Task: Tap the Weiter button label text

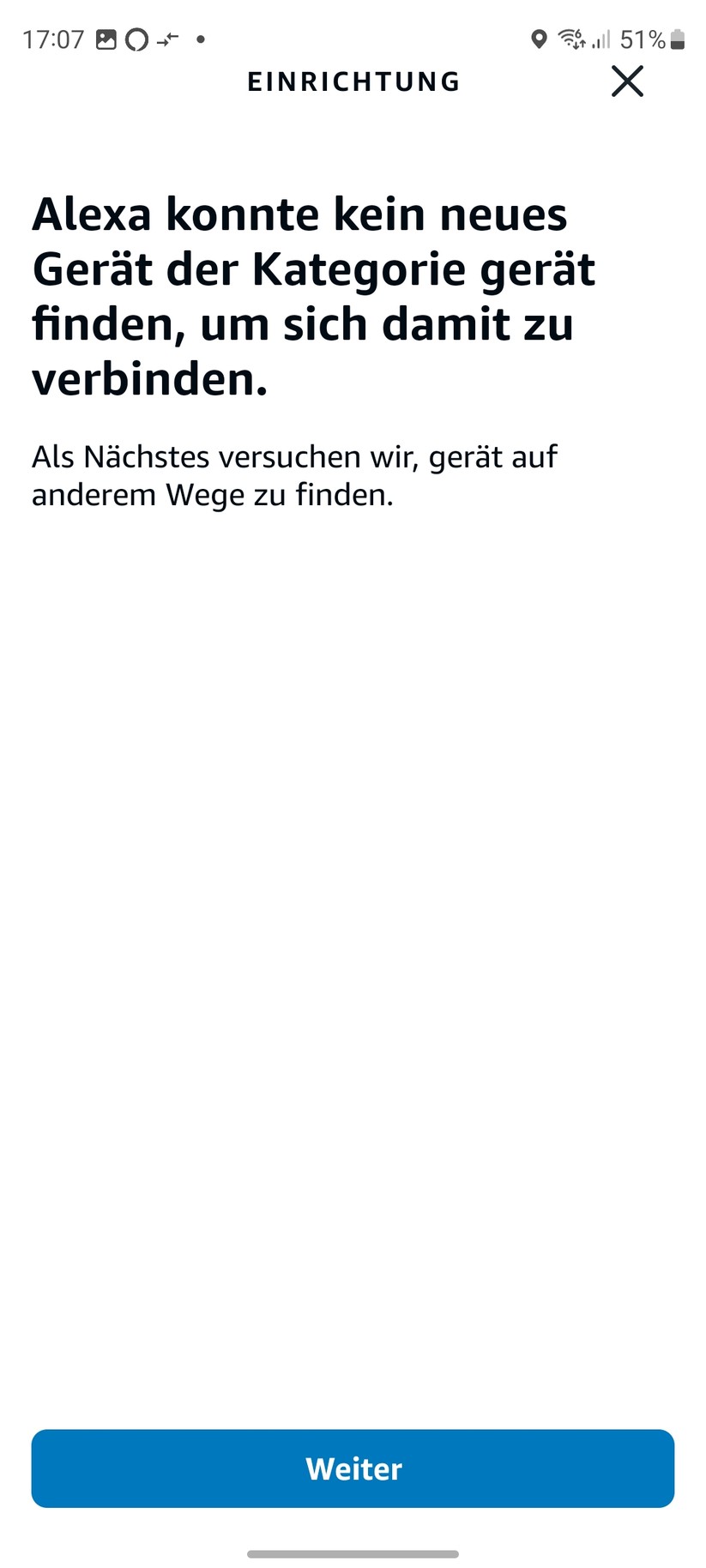Action: tap(353, 1468)
